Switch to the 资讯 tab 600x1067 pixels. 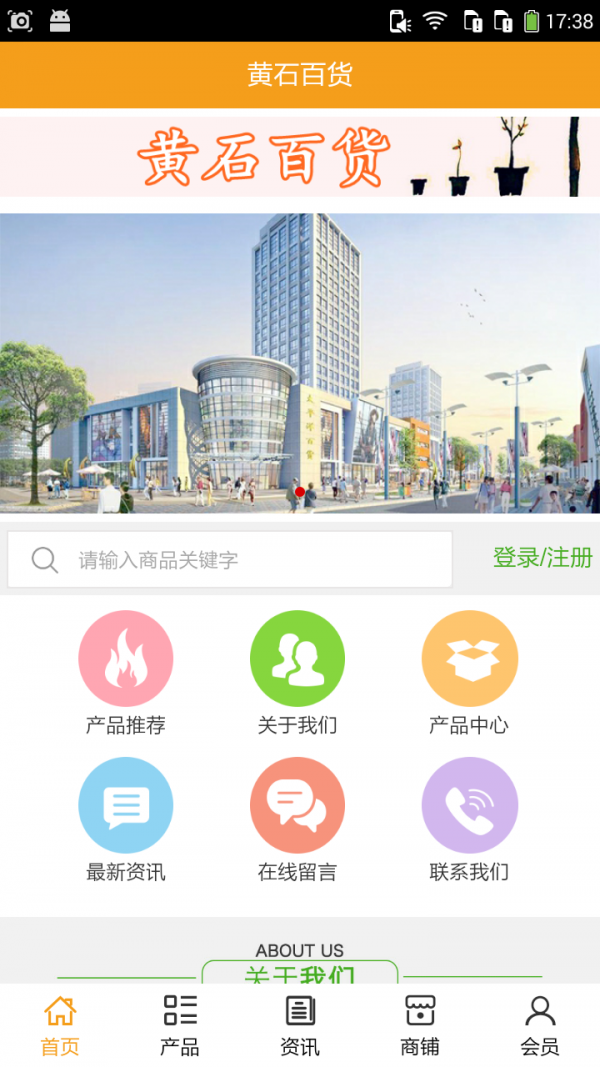point(300,1025)
